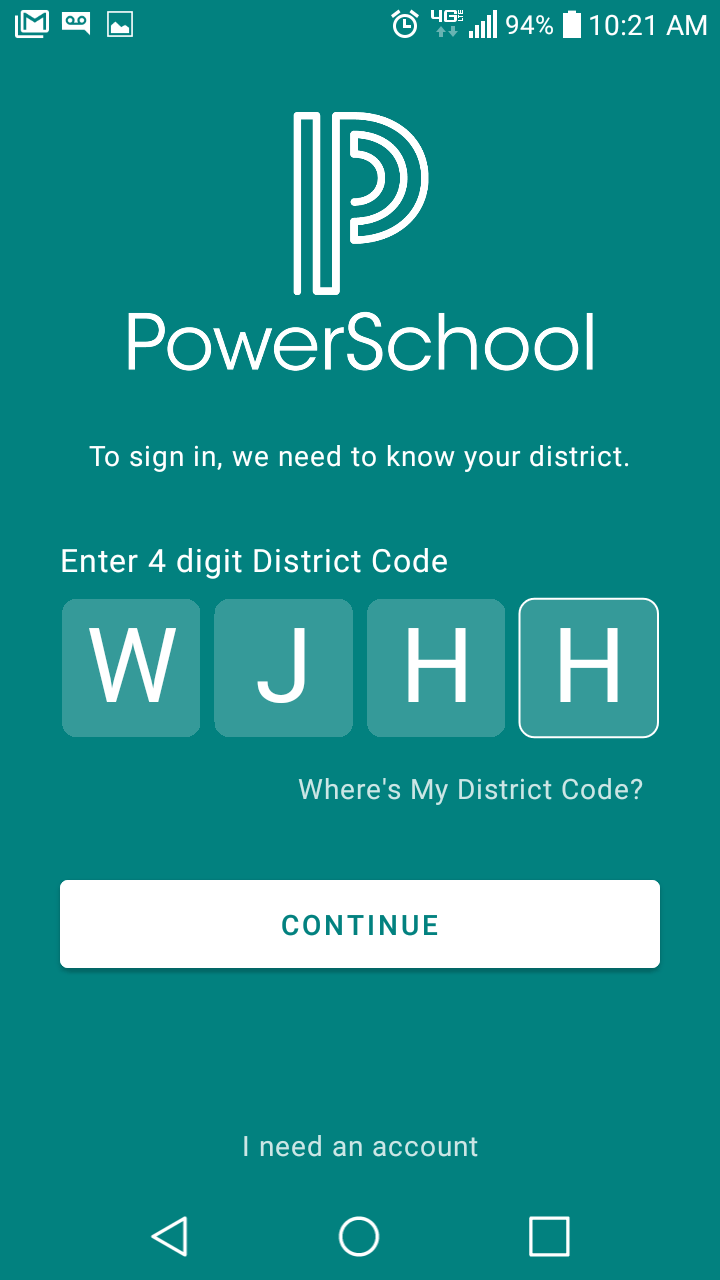Select the second code box showing J
Screen dimensions: 720x1280
[283, 668]
